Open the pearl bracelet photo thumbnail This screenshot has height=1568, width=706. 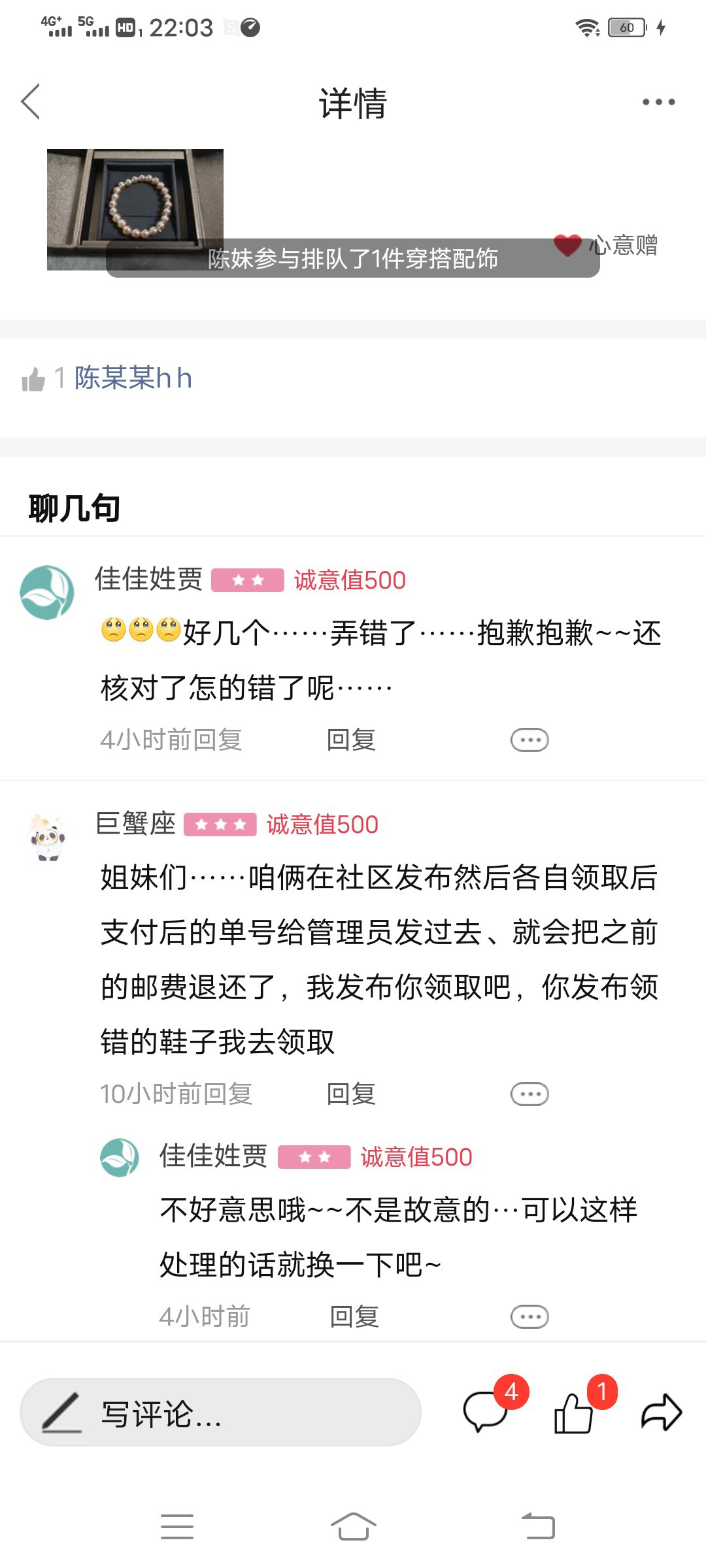coord(135,209)
